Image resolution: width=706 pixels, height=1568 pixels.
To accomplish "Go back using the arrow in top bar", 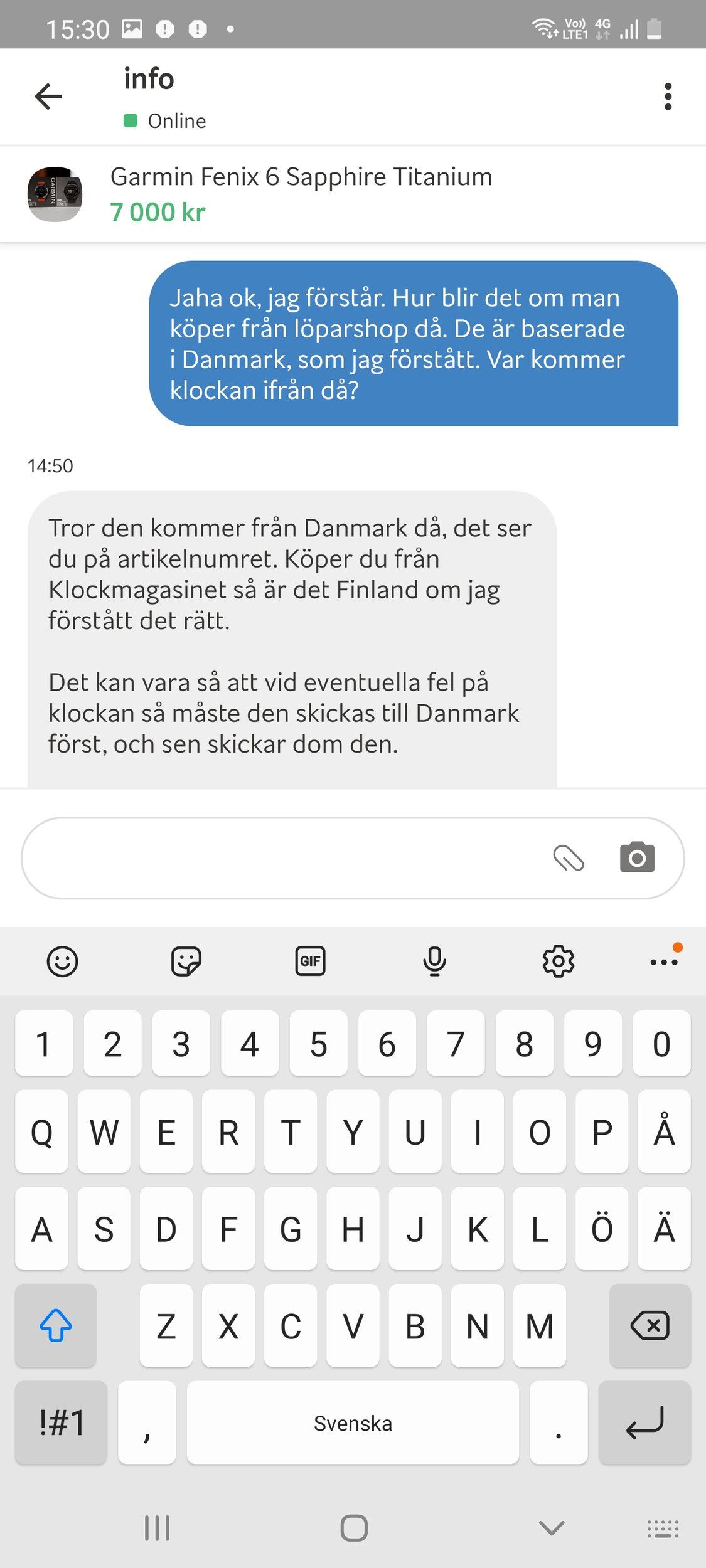I will tap(47, 96).
